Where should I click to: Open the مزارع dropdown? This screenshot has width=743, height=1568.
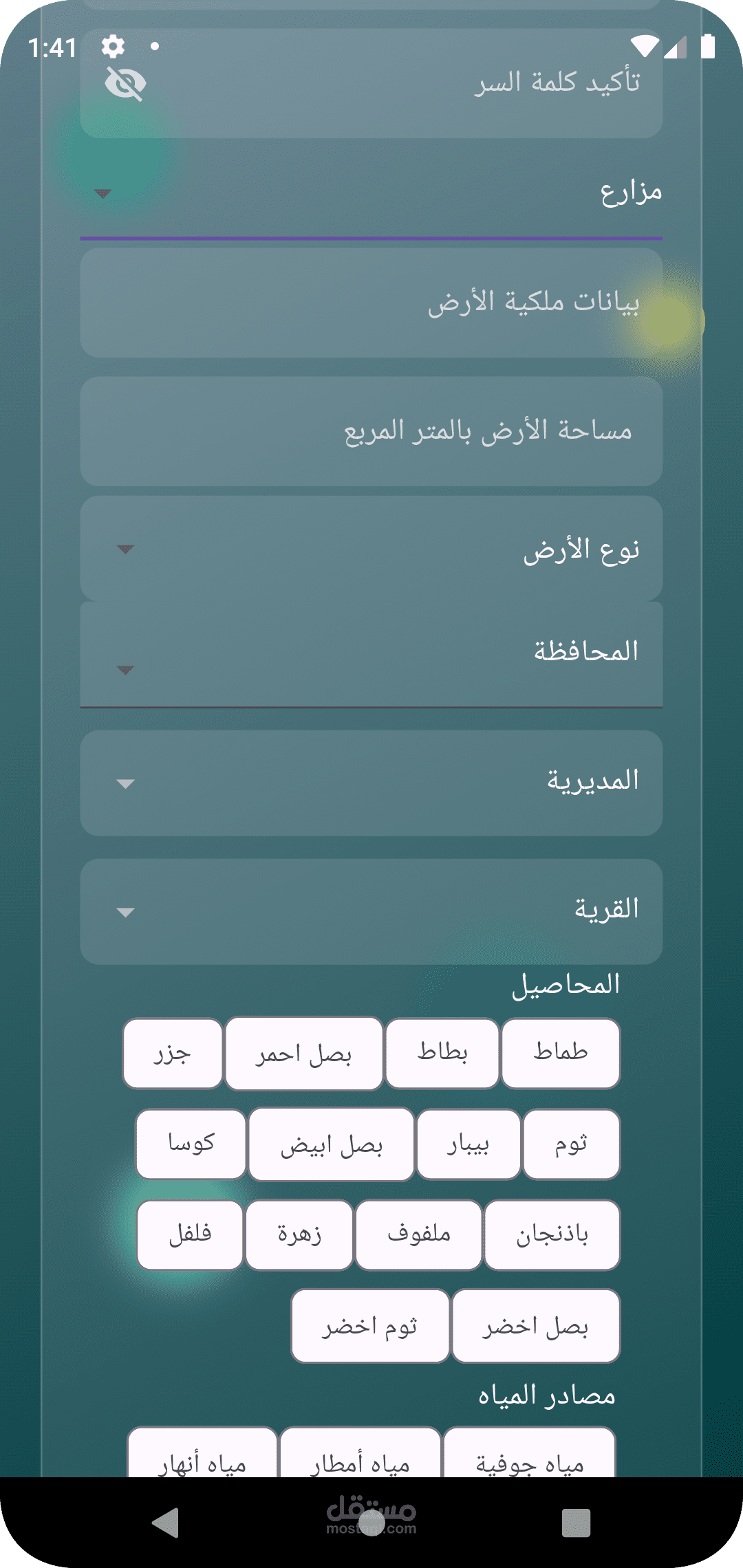click(371, 193)
